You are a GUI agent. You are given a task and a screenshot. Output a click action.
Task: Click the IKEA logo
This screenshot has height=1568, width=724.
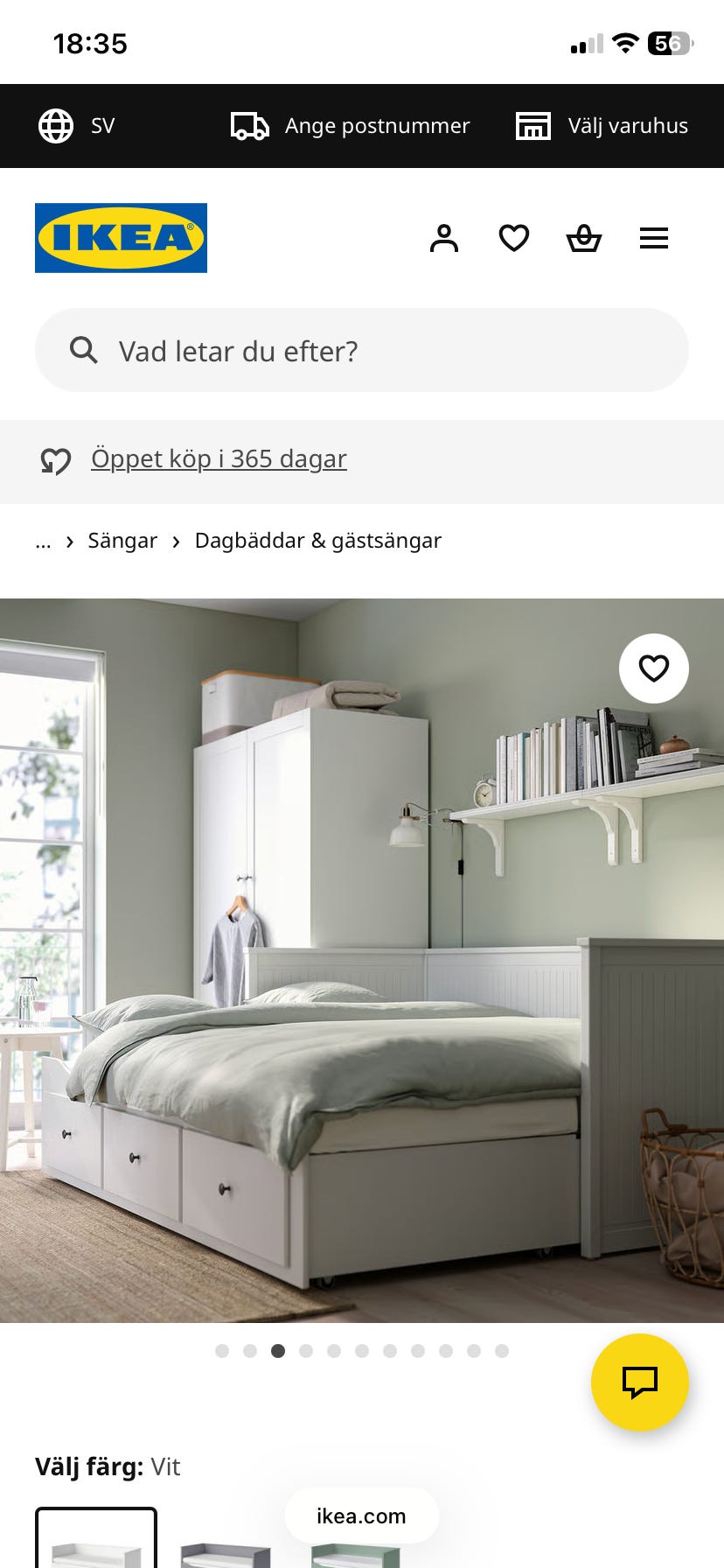pyautogui.click(x=121, y=237)
